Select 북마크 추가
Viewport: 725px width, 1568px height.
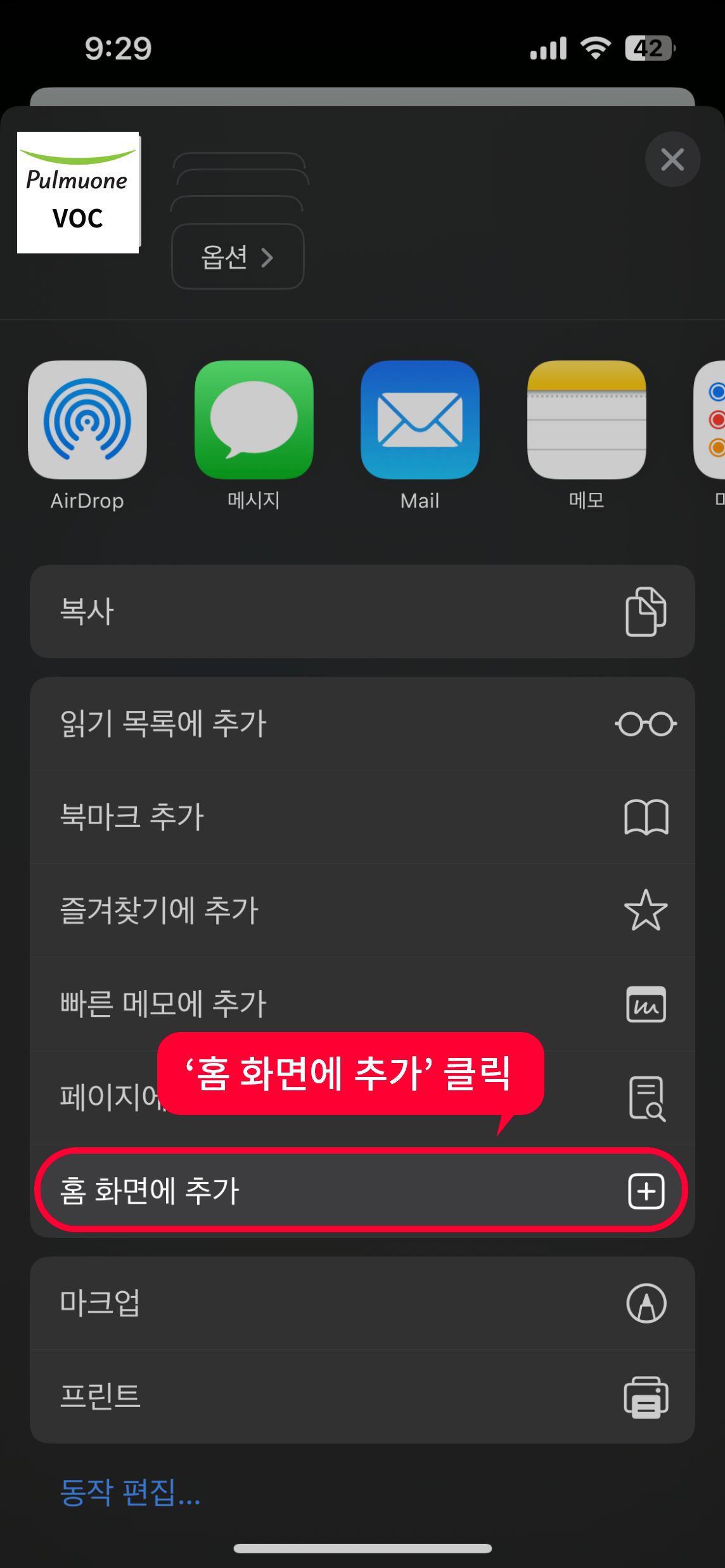click(362, 817)
